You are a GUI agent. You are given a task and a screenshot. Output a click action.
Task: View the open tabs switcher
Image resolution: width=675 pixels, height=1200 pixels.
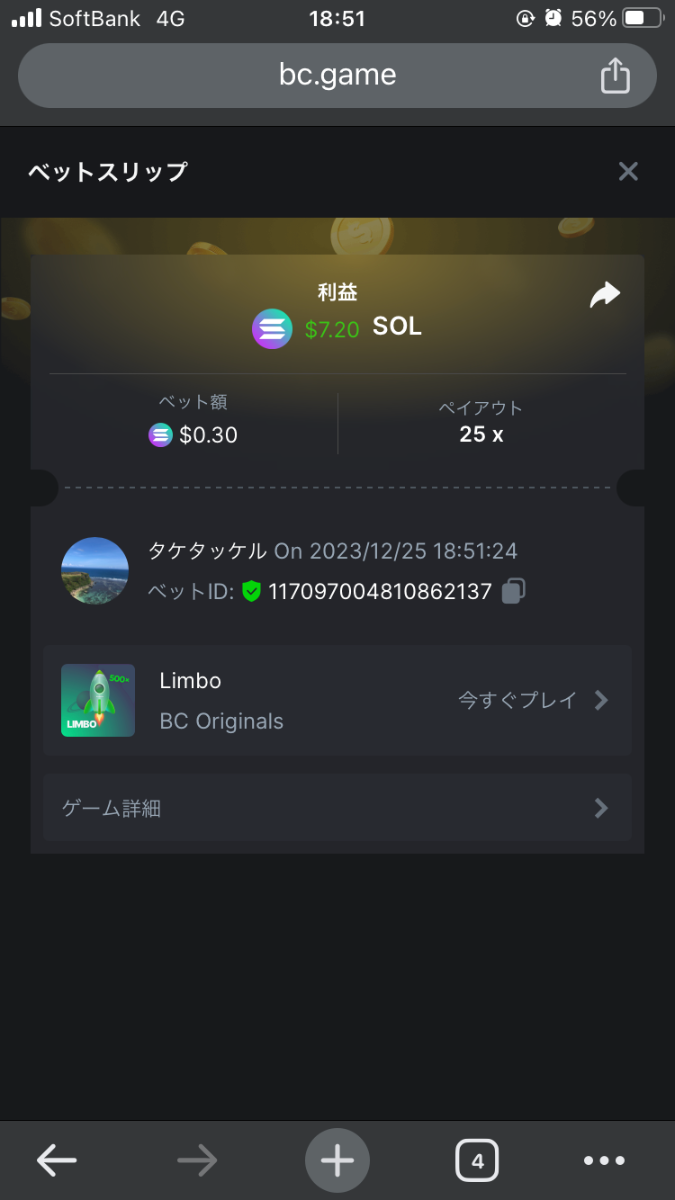pyautogui.click(x=477, y=1160)
